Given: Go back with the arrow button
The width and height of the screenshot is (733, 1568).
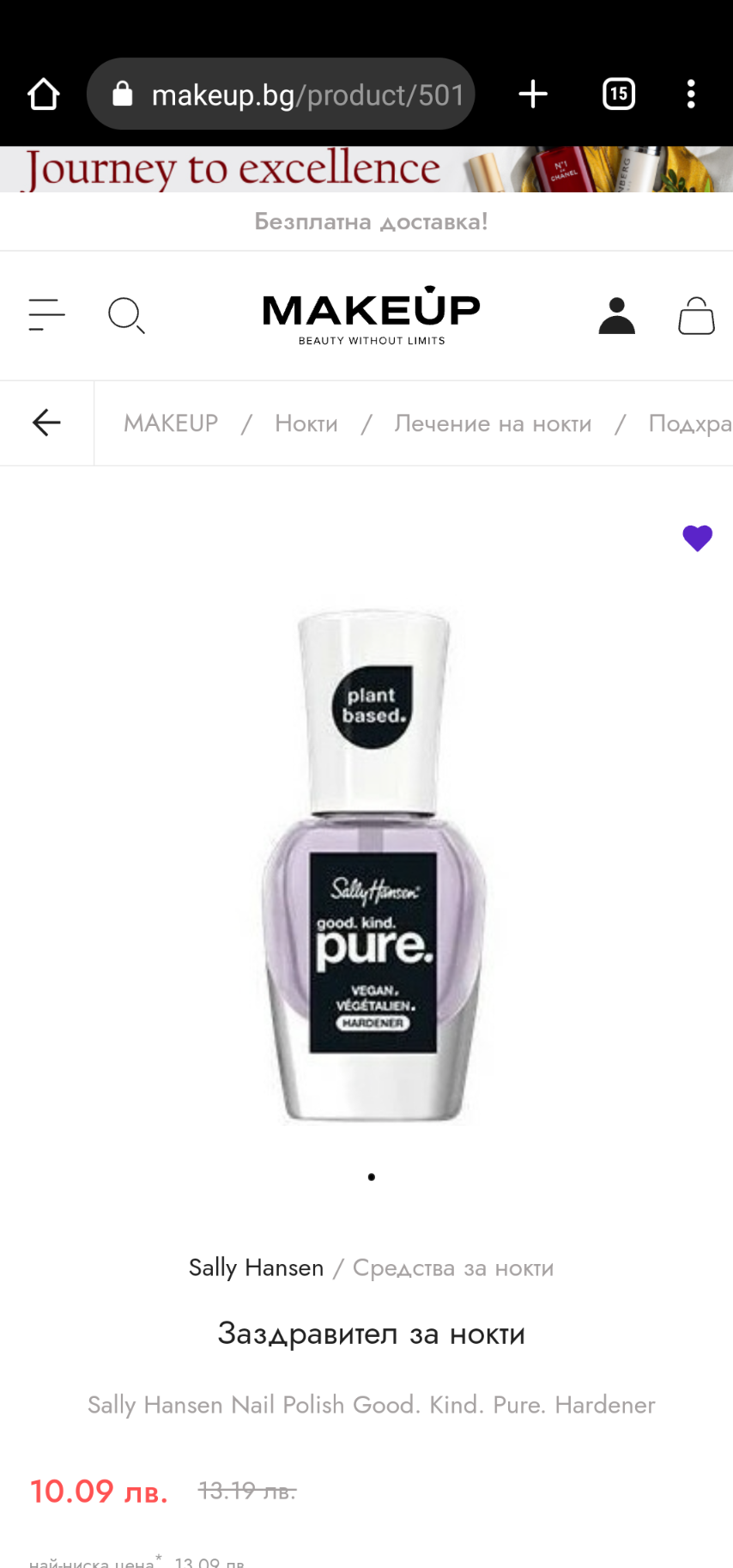Looking at the screenshot, I should [x=46, y=422].
